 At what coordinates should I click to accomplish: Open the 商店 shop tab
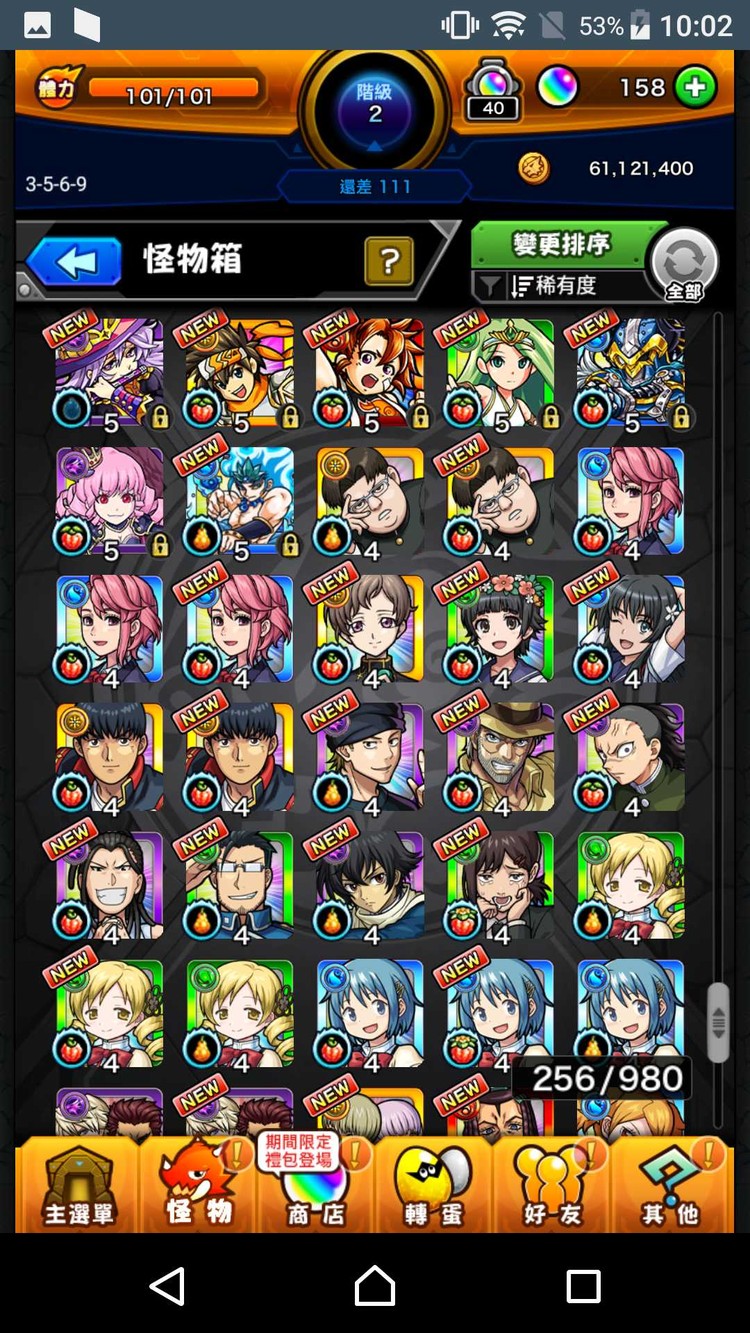click(x=314, y=1186)
